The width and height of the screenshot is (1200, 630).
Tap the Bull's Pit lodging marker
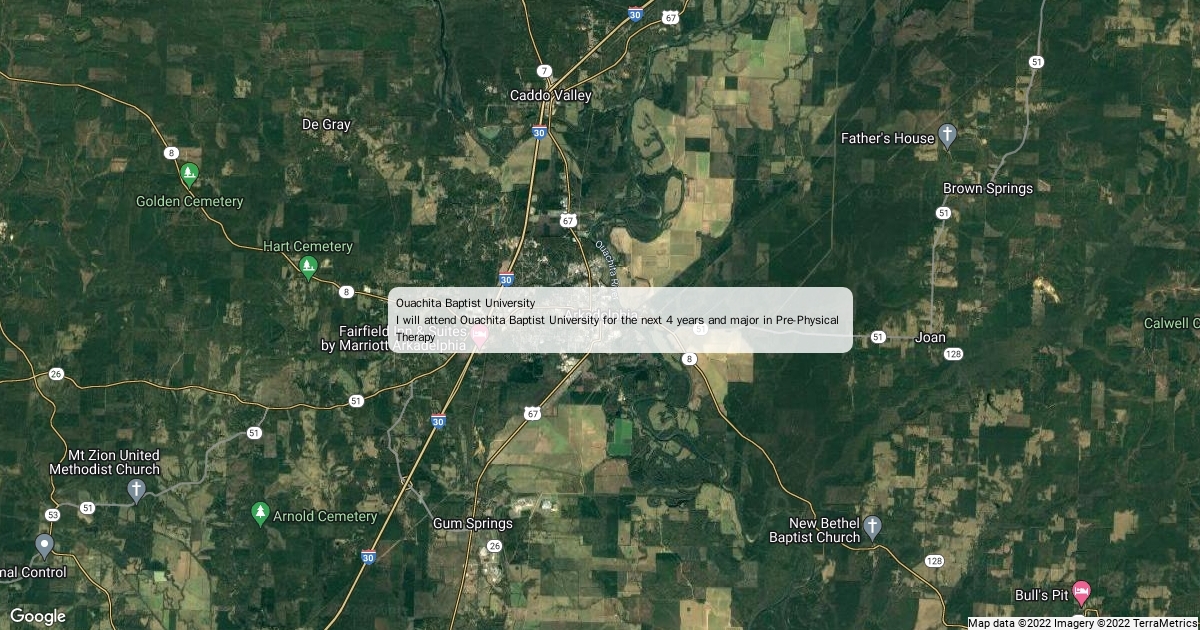pyautogui.click(x=1081, y=592)
